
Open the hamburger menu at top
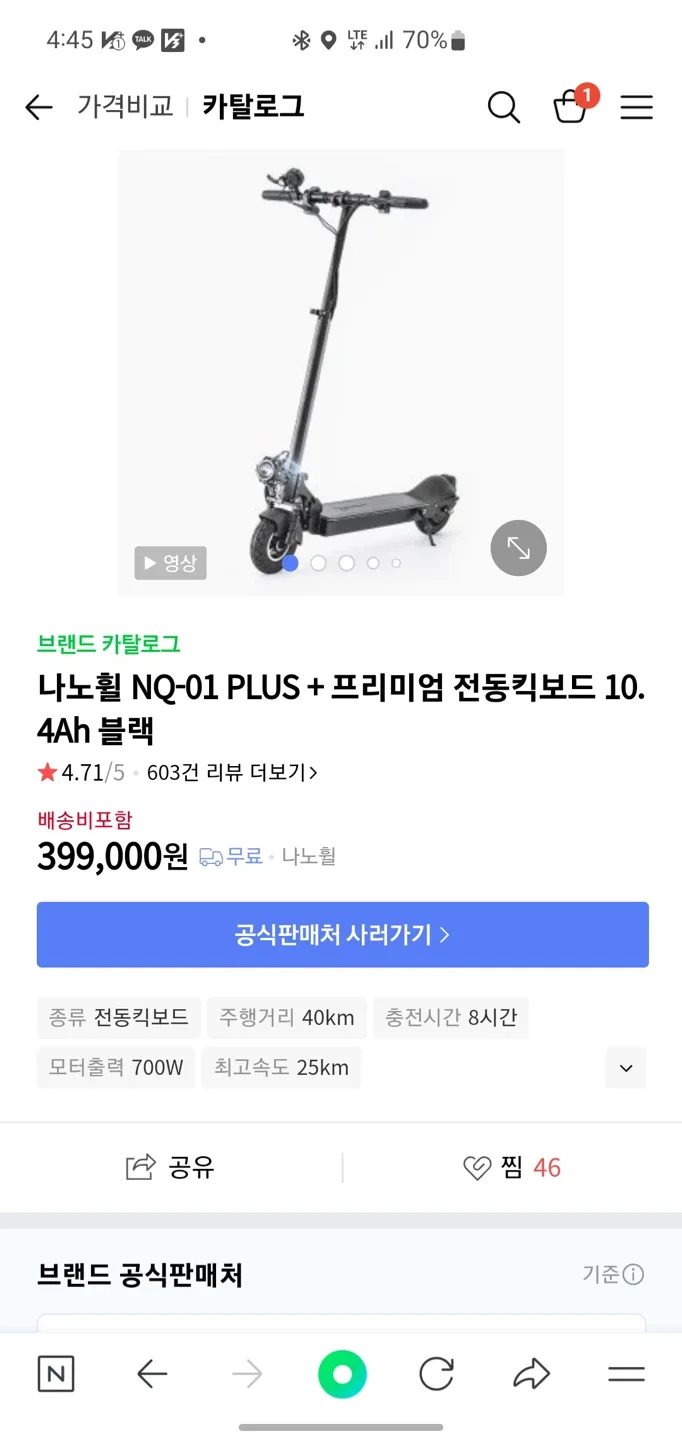coord(636,107)
